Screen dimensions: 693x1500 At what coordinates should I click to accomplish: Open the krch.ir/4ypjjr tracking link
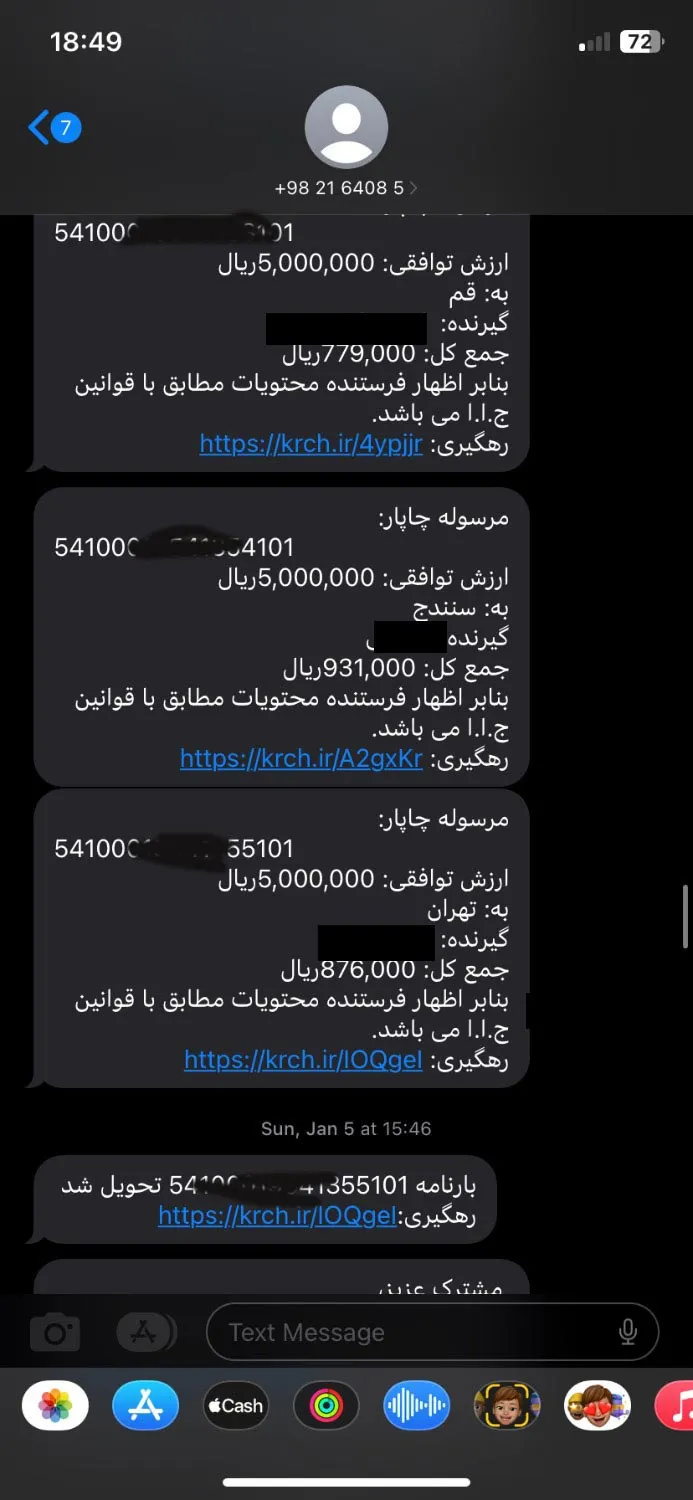point(311,443)
